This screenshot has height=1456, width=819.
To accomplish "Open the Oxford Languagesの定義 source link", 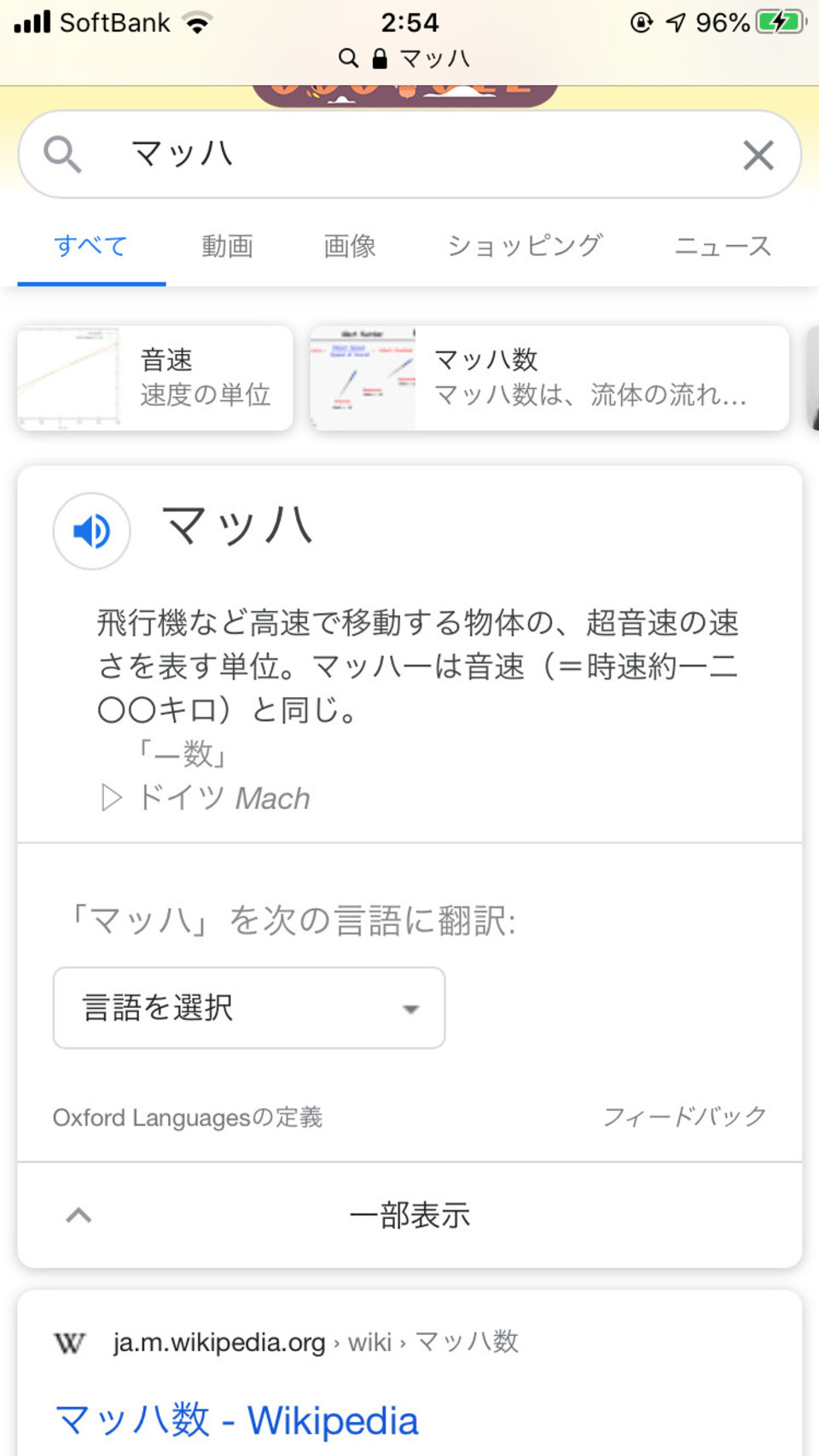I will [x=188, y=1117].
